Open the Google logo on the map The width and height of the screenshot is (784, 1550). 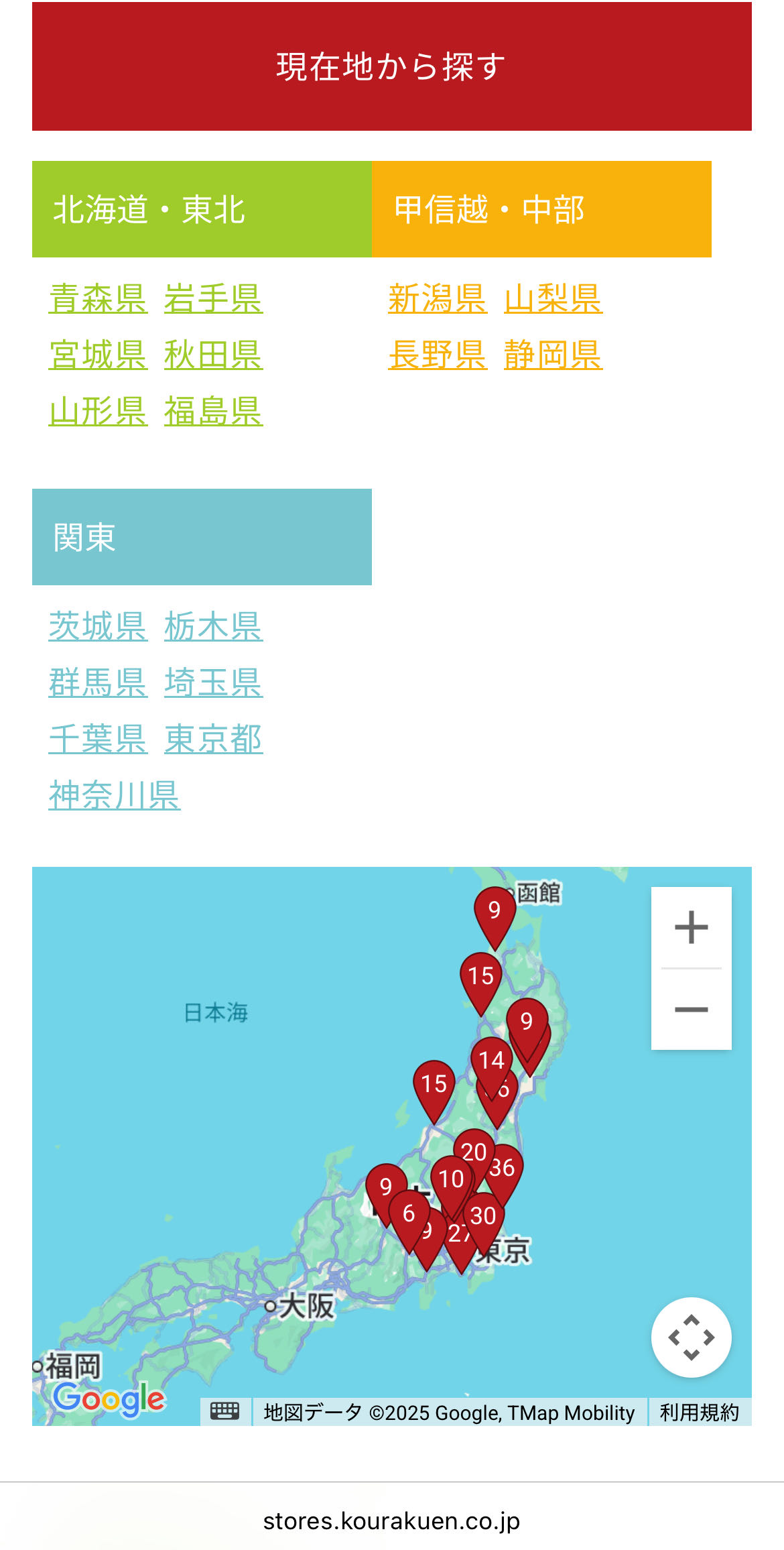coord(109,1399)
